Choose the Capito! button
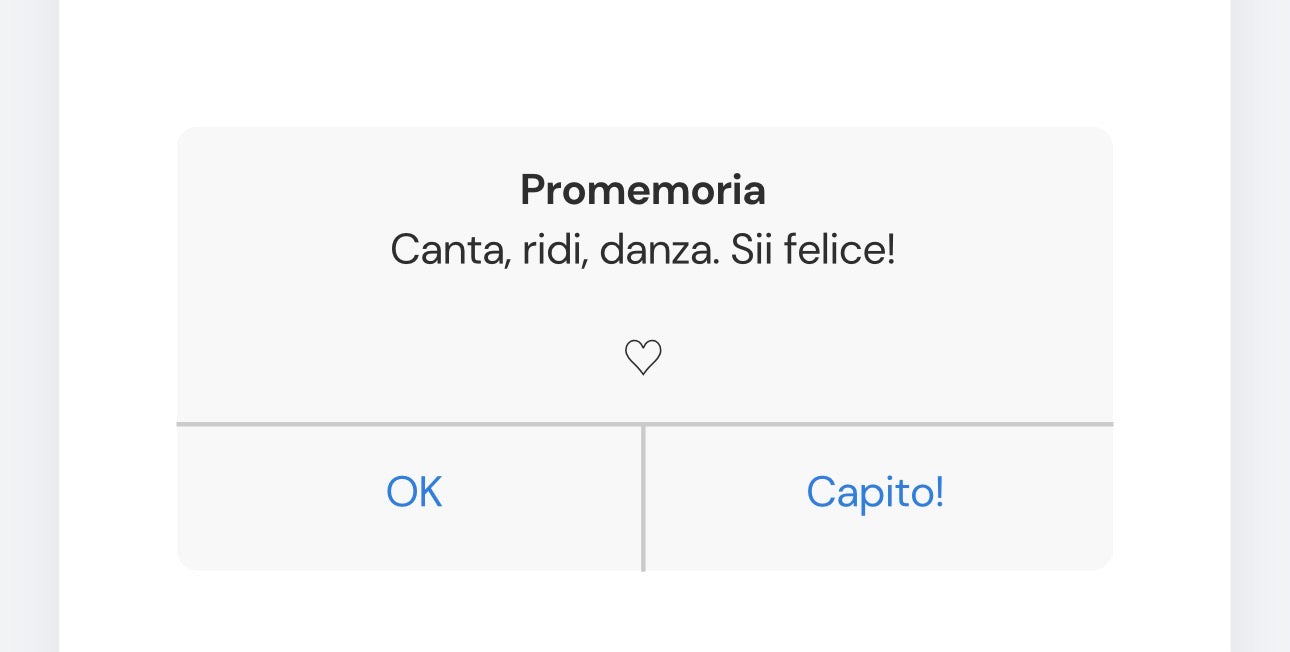 click(x=876, y=493)
